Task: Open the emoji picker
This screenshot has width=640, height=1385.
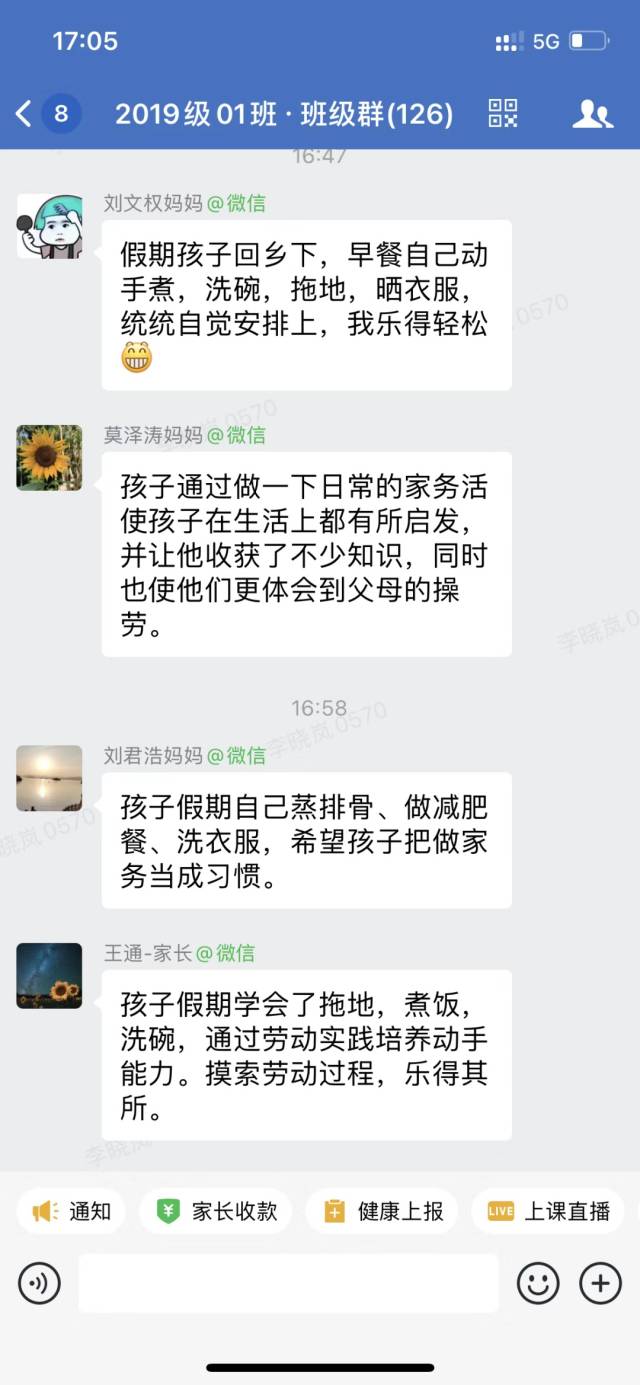Action: coord(537,1283)
